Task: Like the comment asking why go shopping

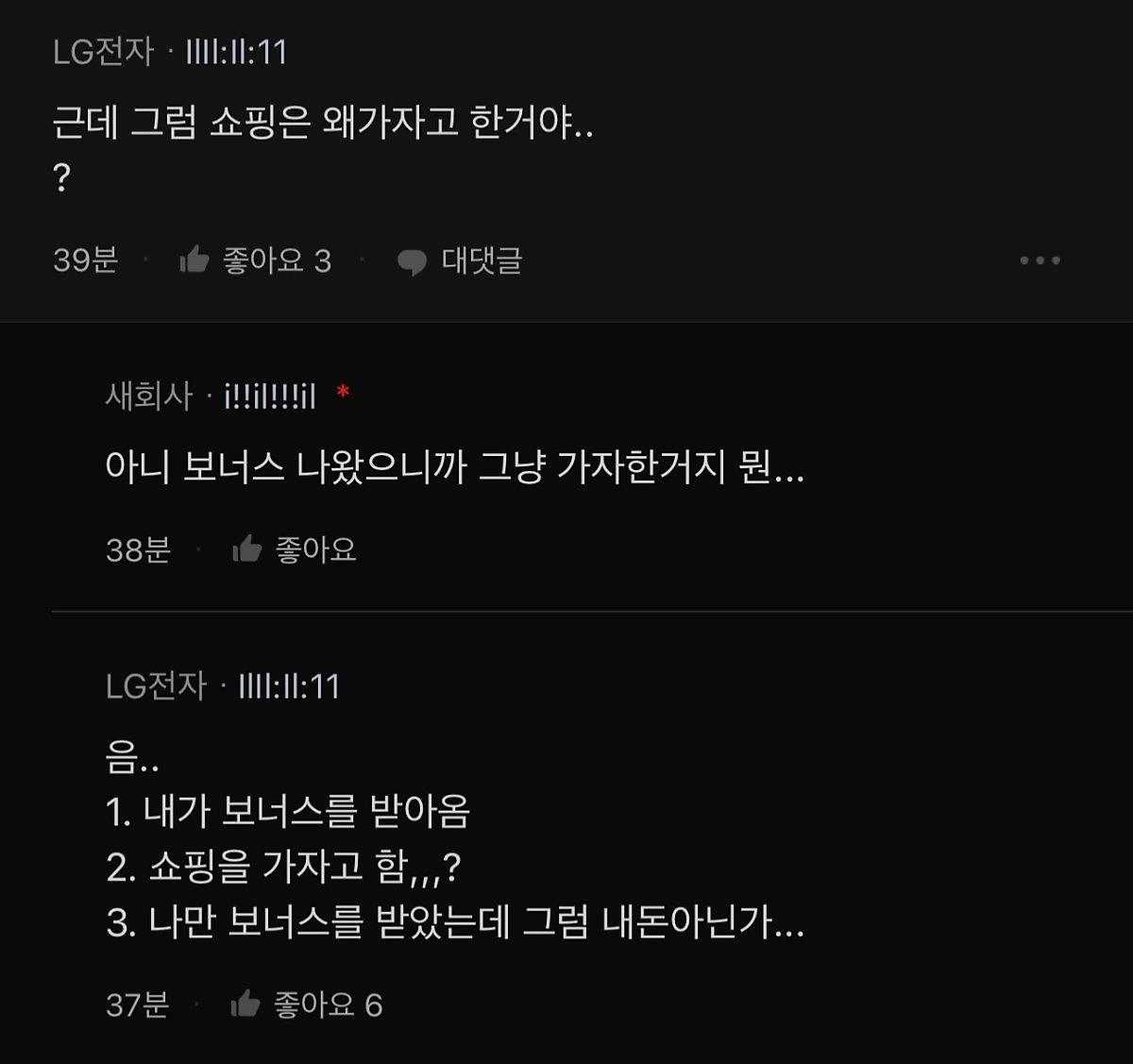Action: tap(195, 260)
